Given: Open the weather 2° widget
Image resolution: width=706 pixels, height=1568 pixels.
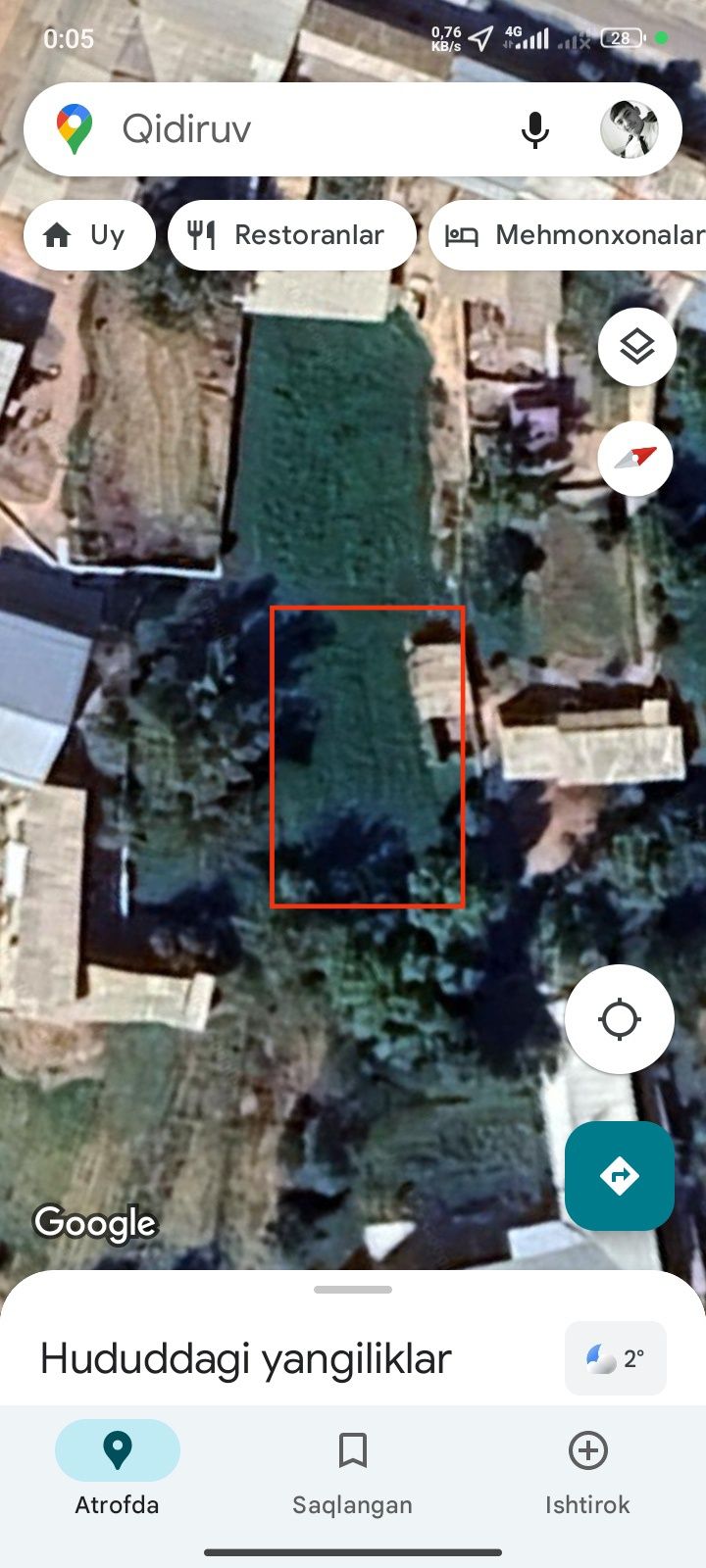Looking at the screenshot, I should pos(615,1358).
